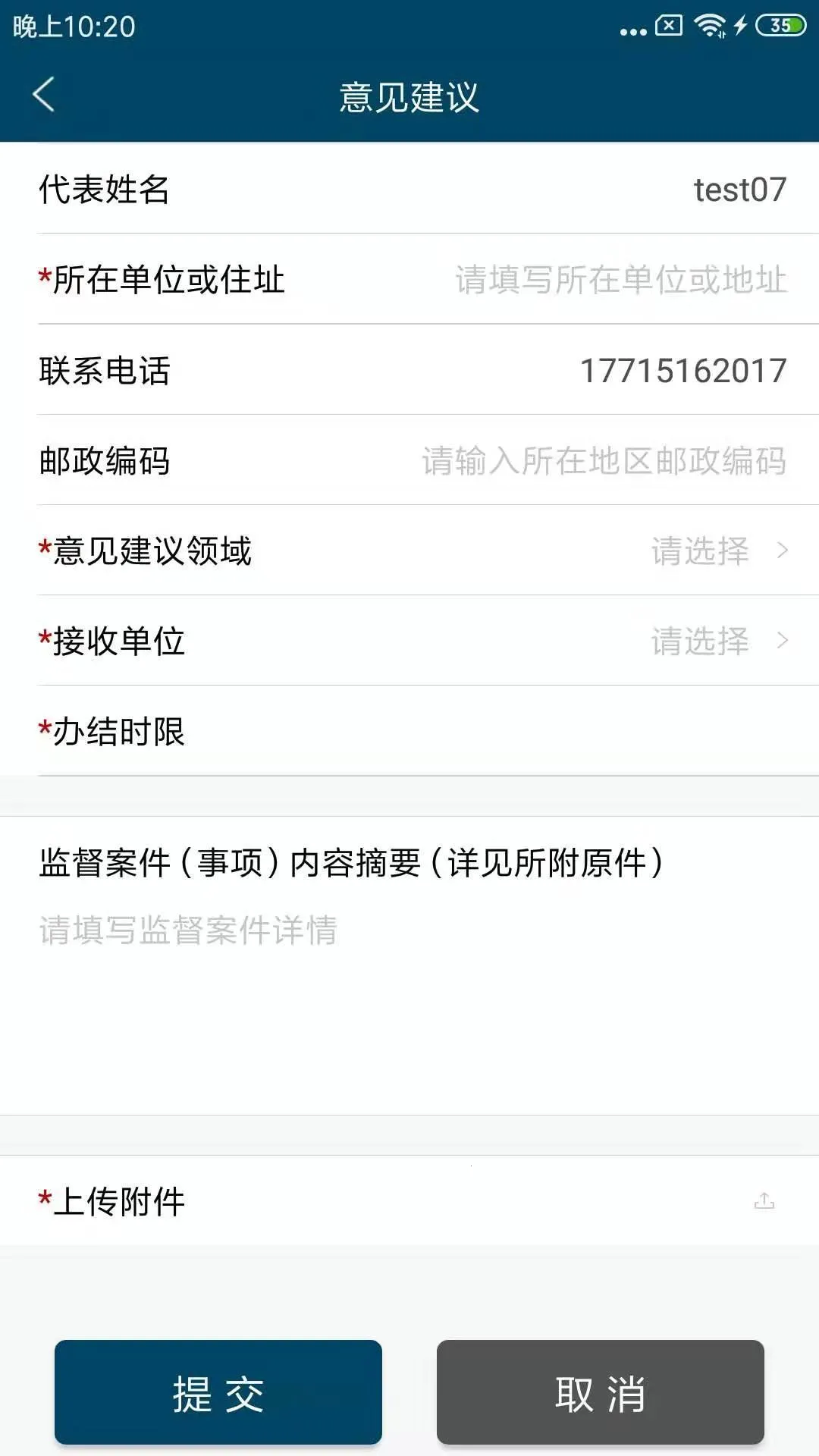The image size is (819, 1456).
Task: Tap the Wi-Fi icon in status bar
Action: tap(711, 24)
